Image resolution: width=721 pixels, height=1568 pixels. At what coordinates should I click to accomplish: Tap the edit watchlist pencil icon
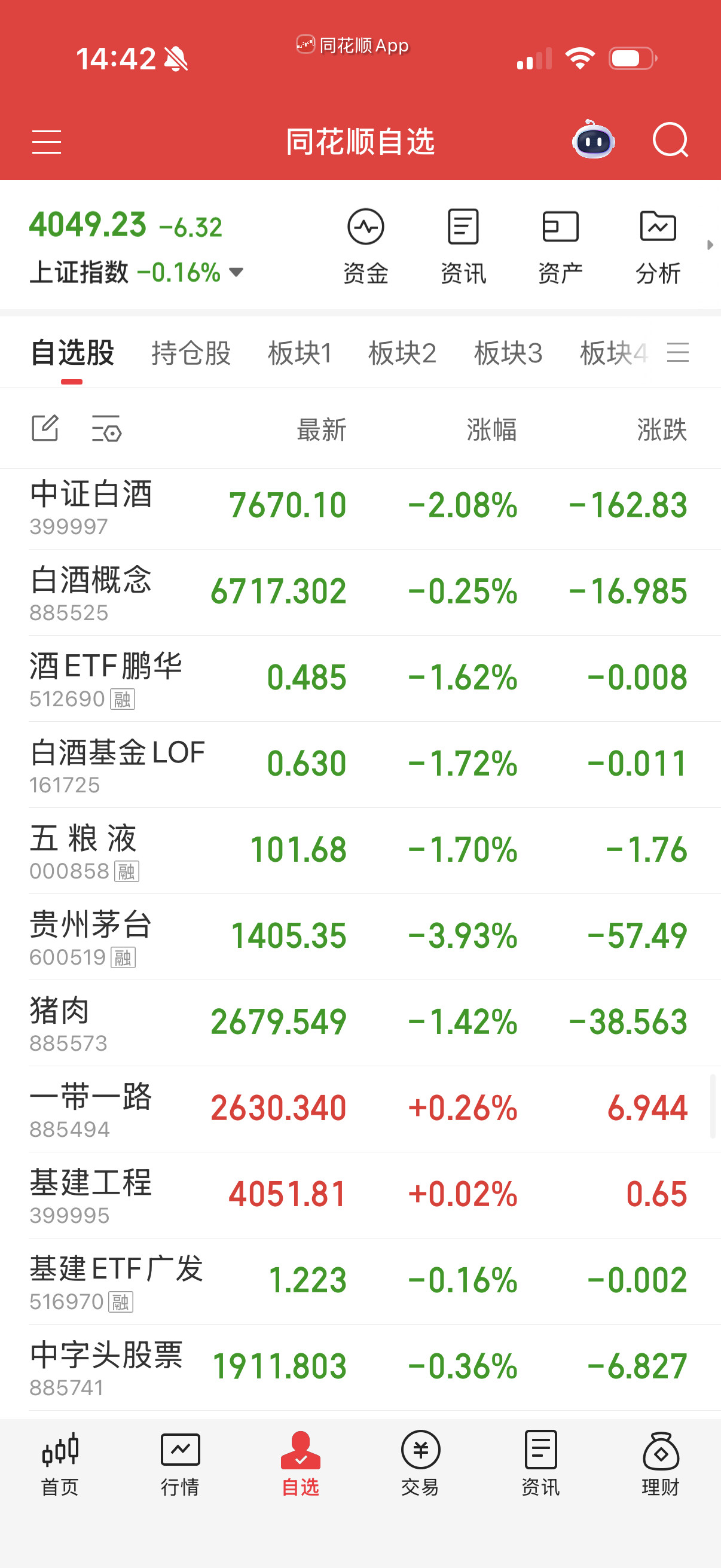(45, 429)
